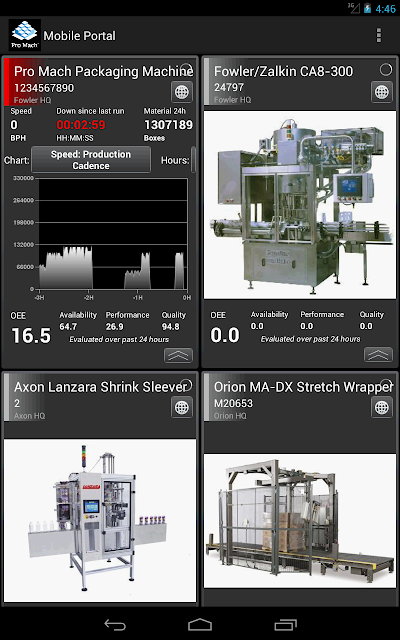This screenshot has height=640, width=400.
Task: Tap the Pro Mach logo in app bar
Action: pyautogui.click(x=25, y=35)
